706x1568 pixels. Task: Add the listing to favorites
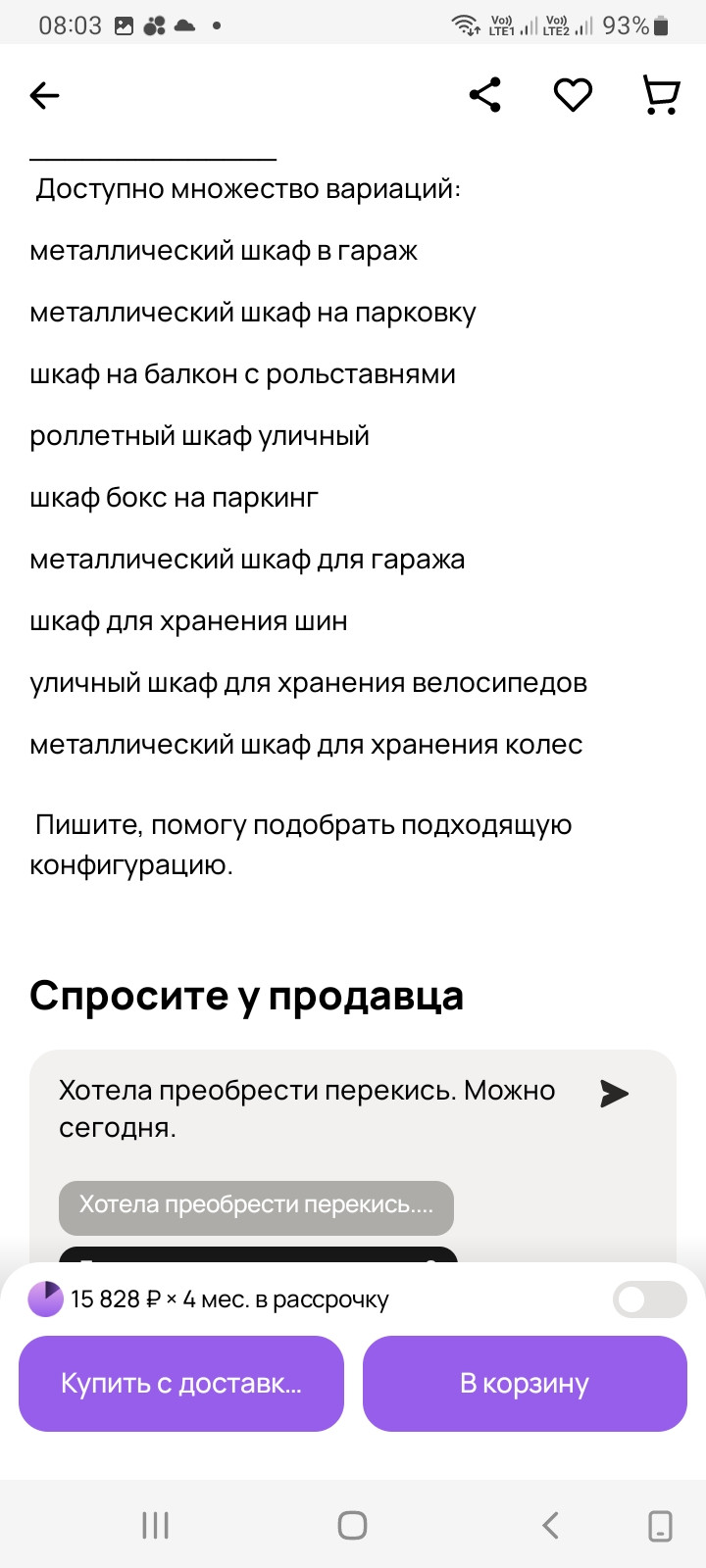tap(573, 95)
